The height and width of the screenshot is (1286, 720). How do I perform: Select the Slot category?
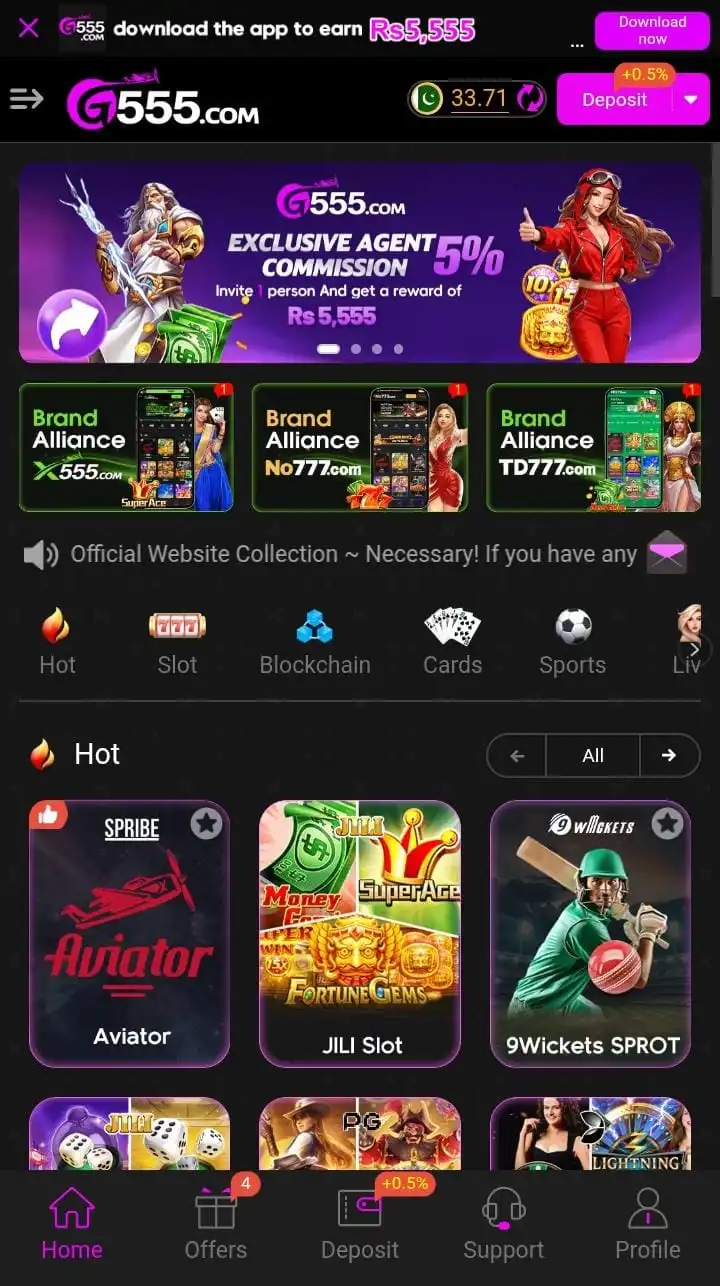(x=177, y=645)
